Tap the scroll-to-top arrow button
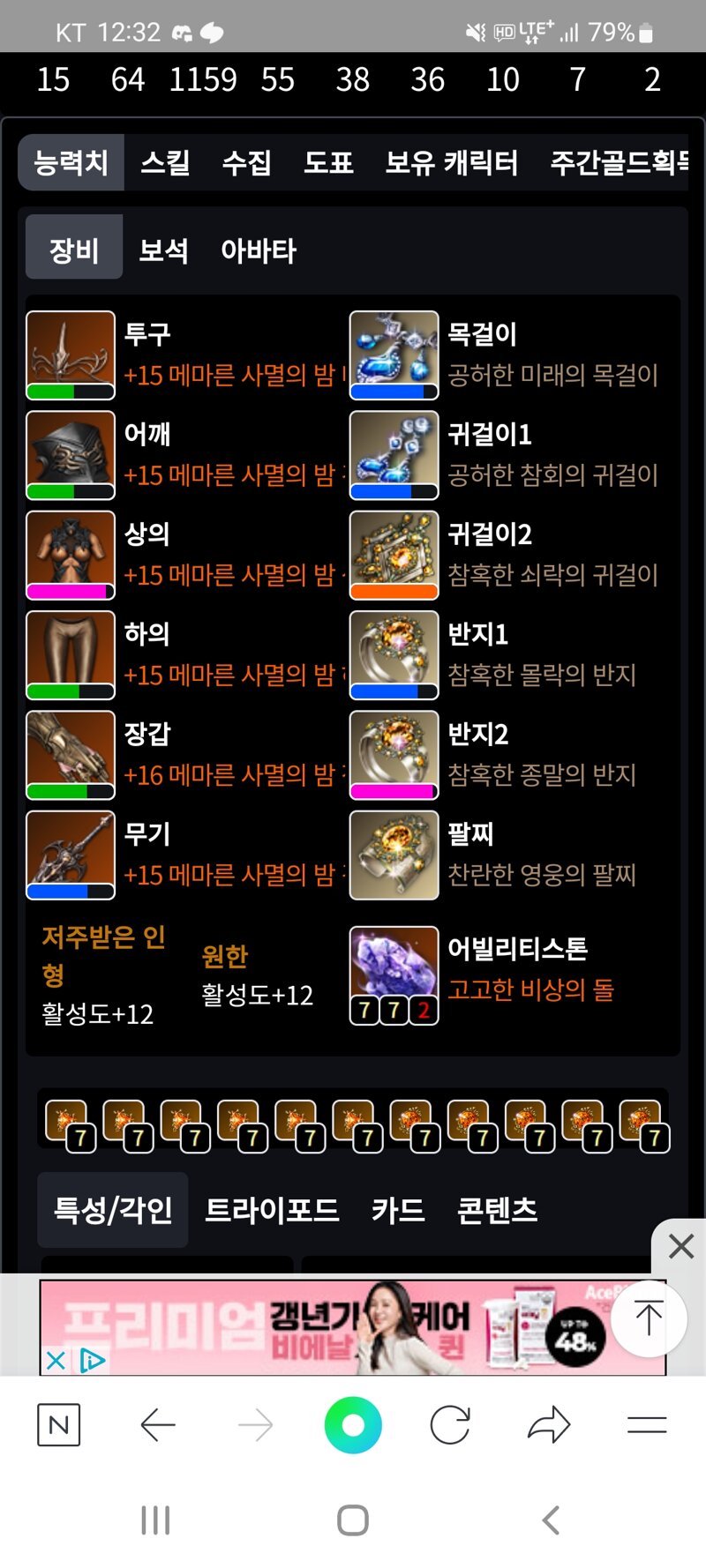 tap(649, 1318)
